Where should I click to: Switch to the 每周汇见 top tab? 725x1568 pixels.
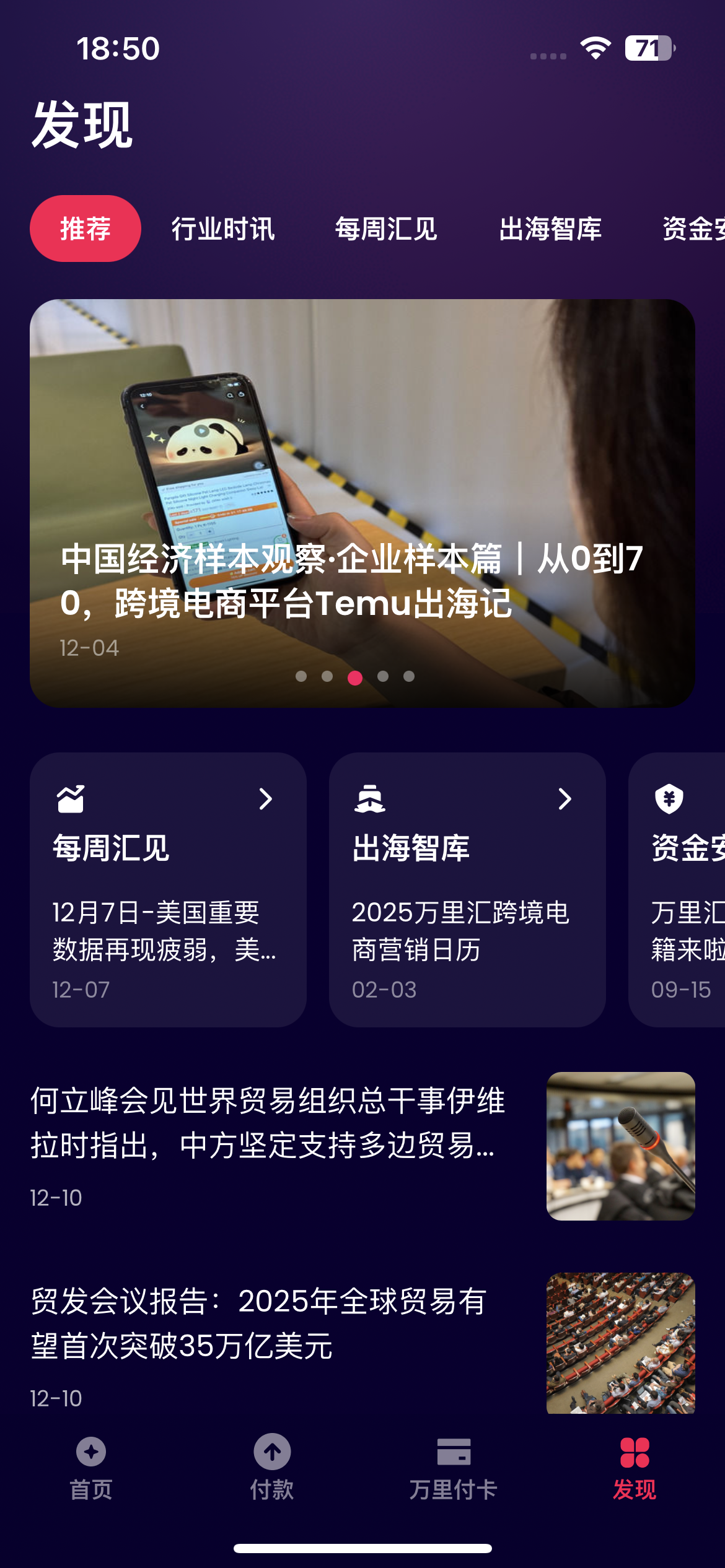[386, 229]
